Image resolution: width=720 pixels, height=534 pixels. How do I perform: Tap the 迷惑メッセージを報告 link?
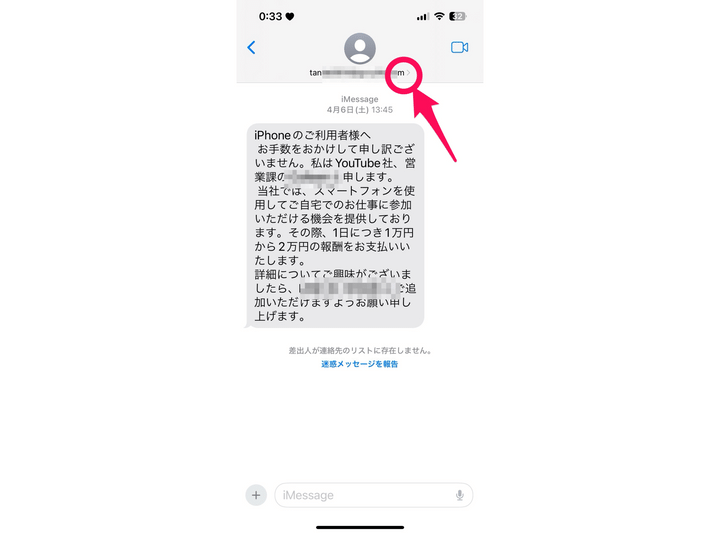click(359, 364)
